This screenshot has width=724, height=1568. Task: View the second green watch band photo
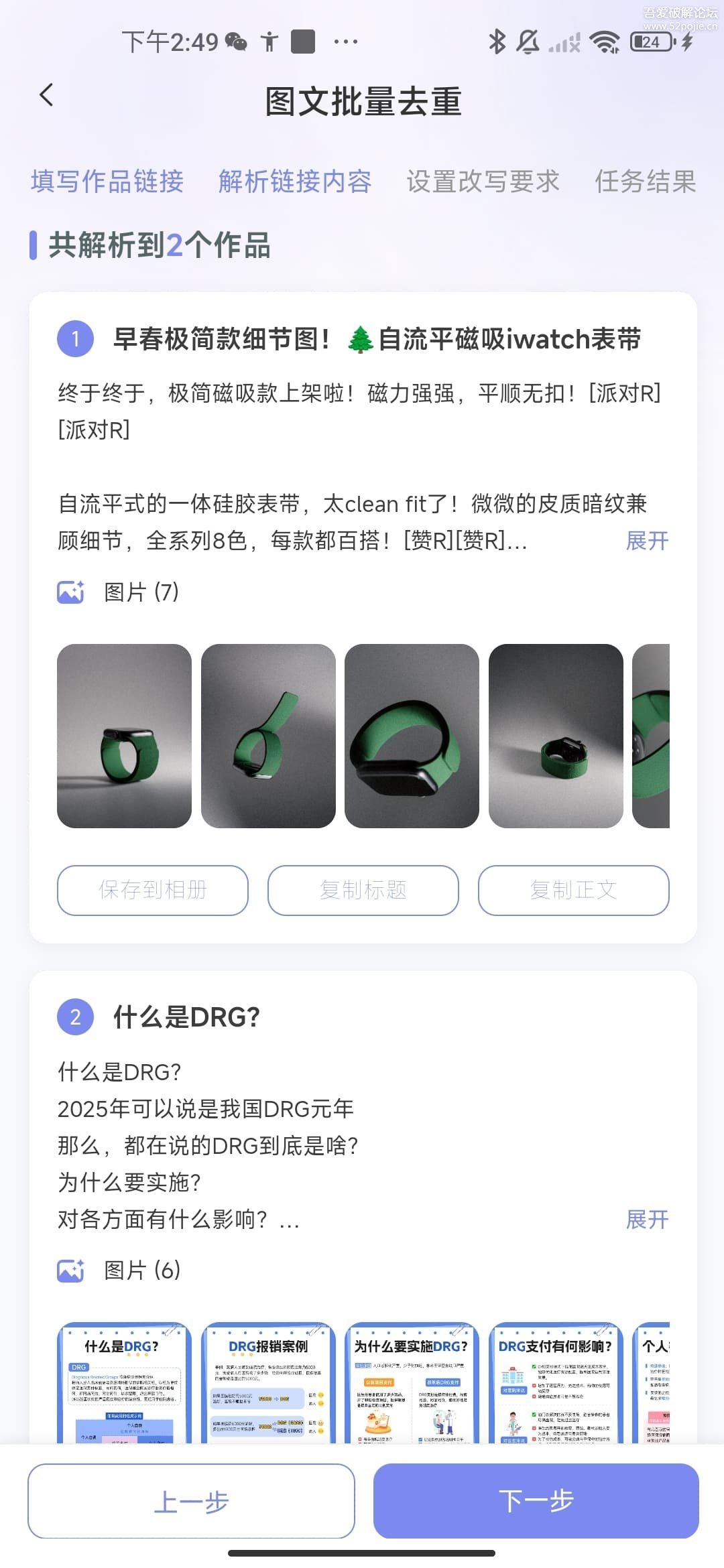[268, 736]
